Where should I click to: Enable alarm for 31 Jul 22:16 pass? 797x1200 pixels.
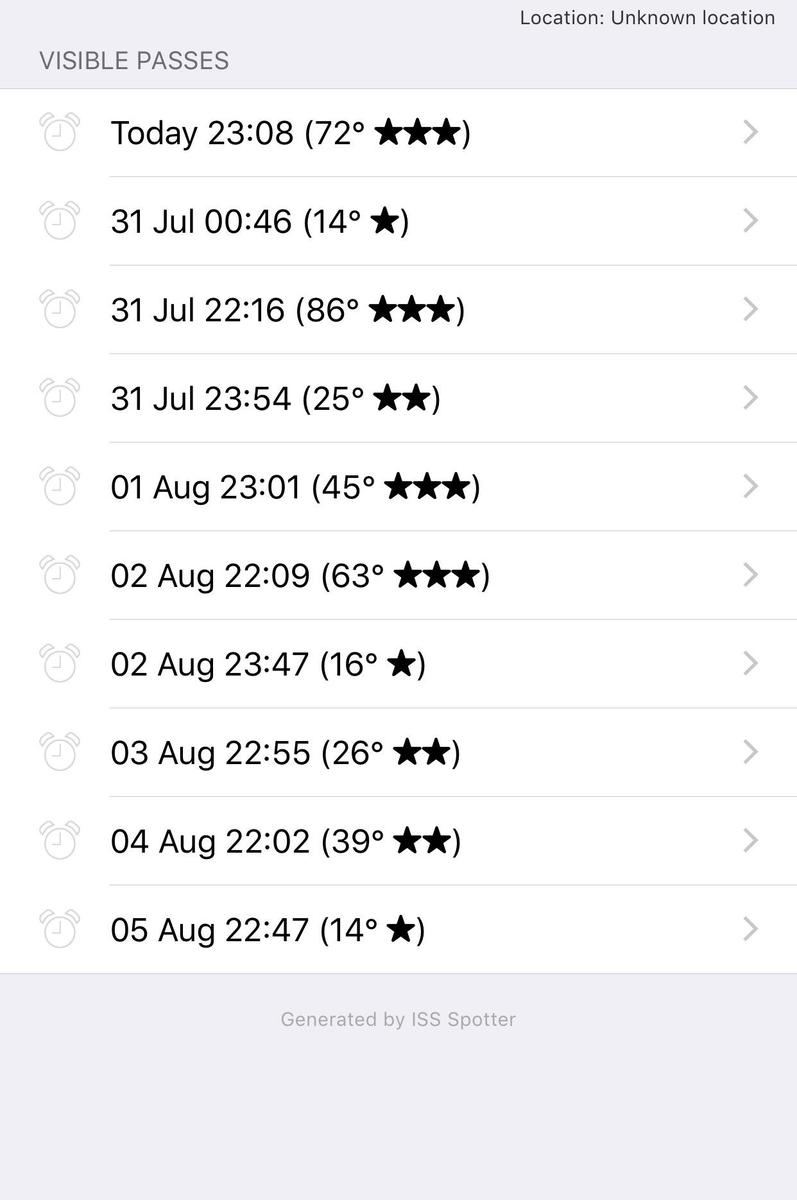tap(59, 310)
